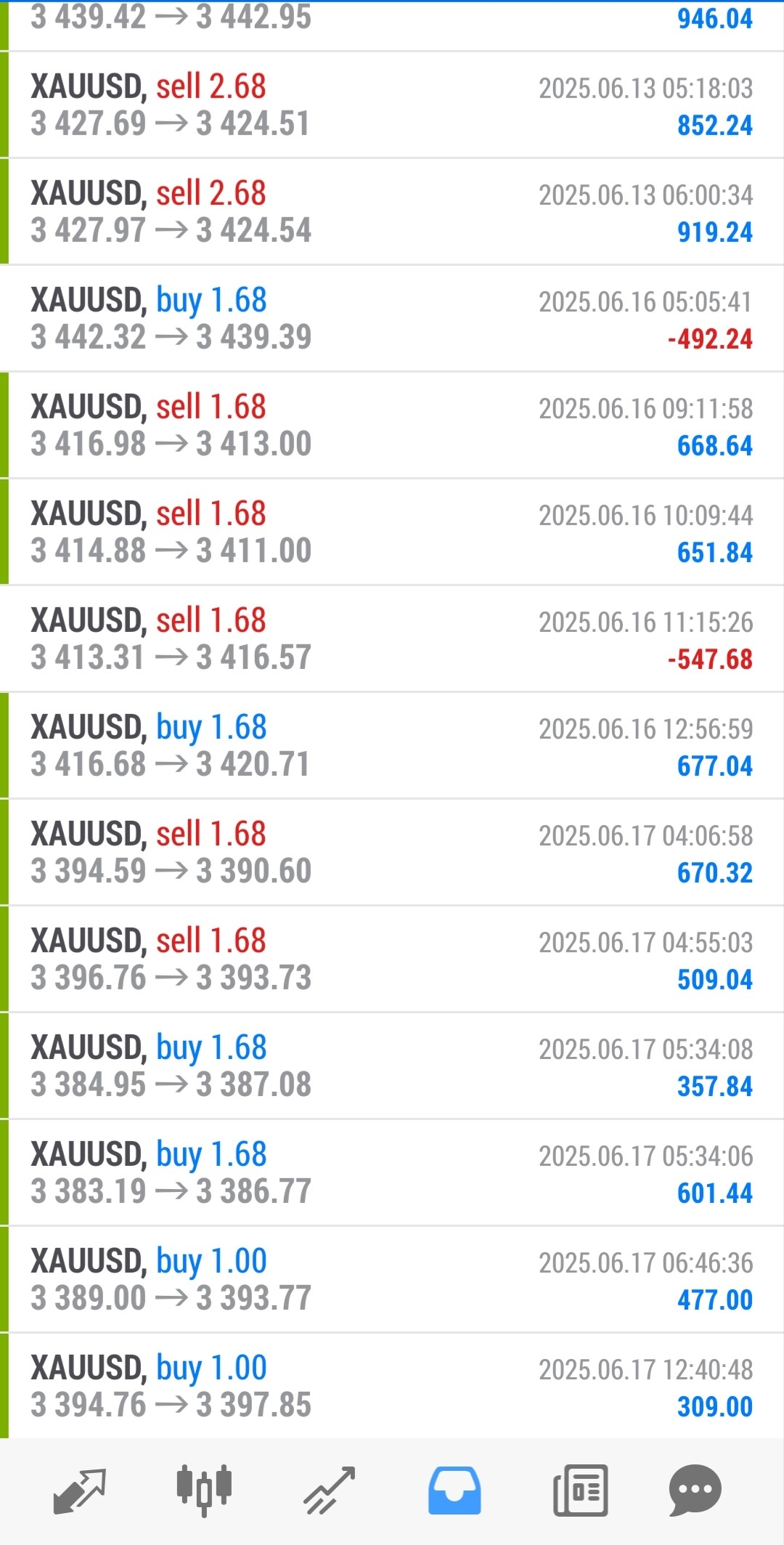Expand the sell 2.68 trade at 05:18:03
The image size is (784, 1545).
392,105
